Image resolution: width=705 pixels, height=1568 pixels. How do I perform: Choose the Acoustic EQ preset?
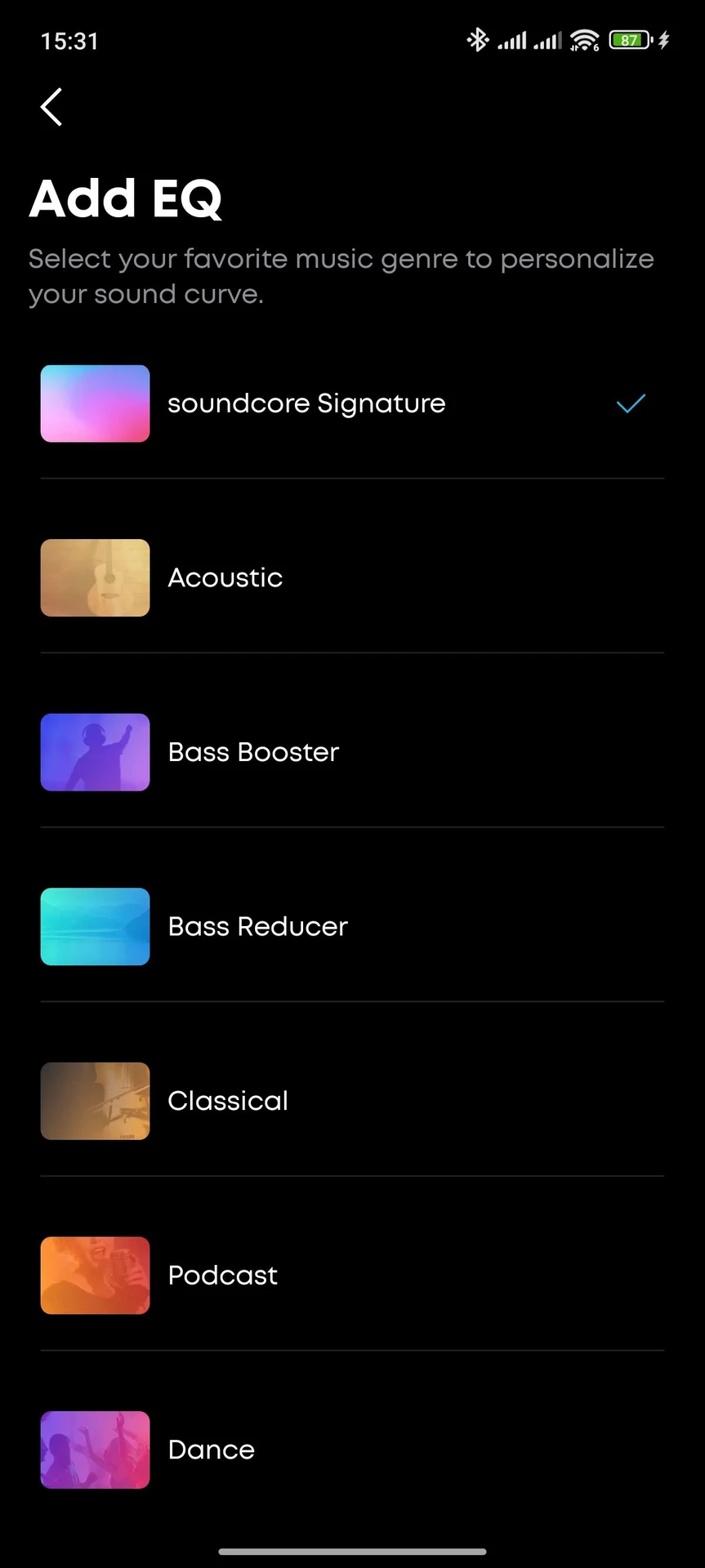[225, 578]
